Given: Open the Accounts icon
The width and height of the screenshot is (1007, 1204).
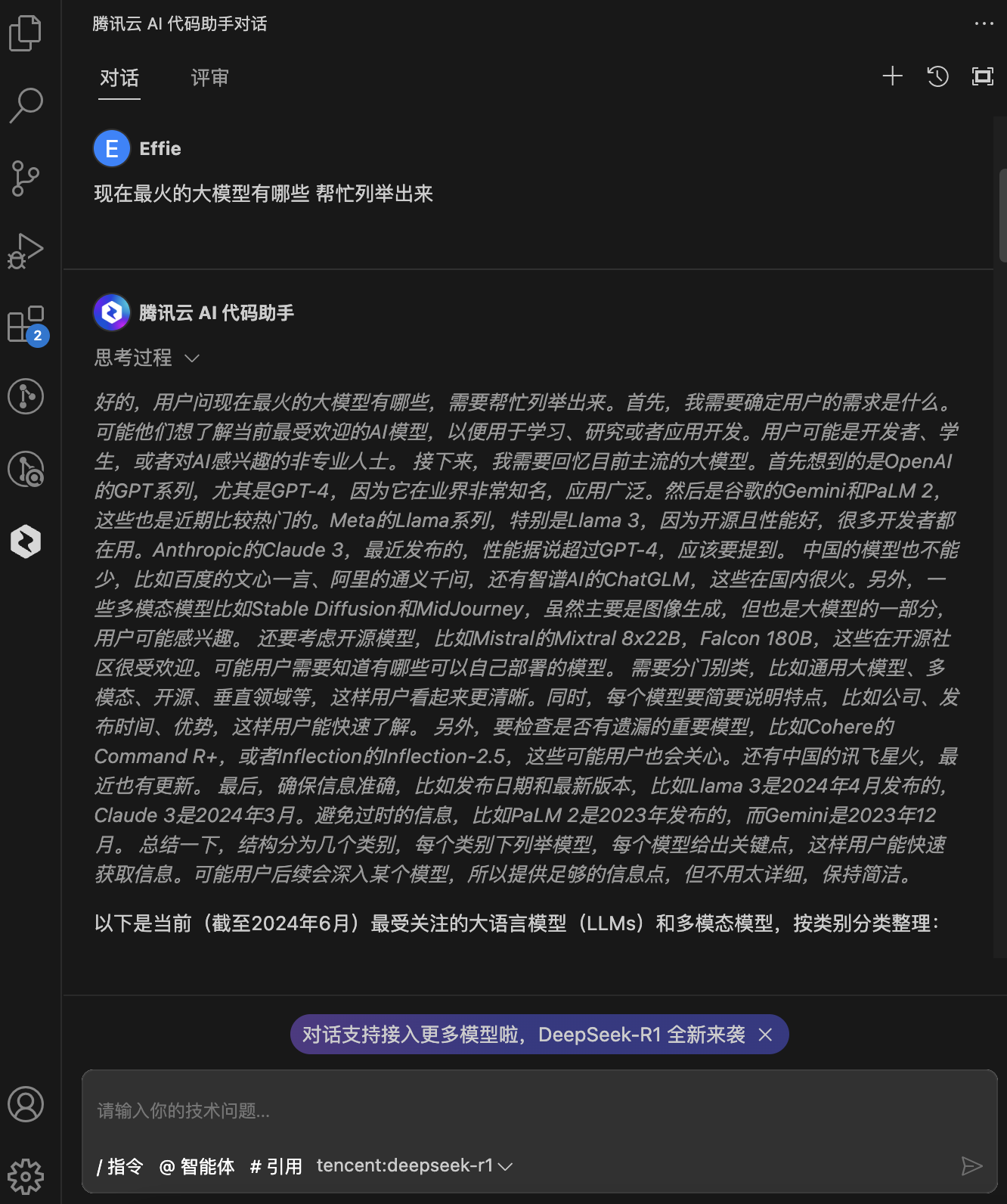Looking at the screenshot, I should [26, 1104].
